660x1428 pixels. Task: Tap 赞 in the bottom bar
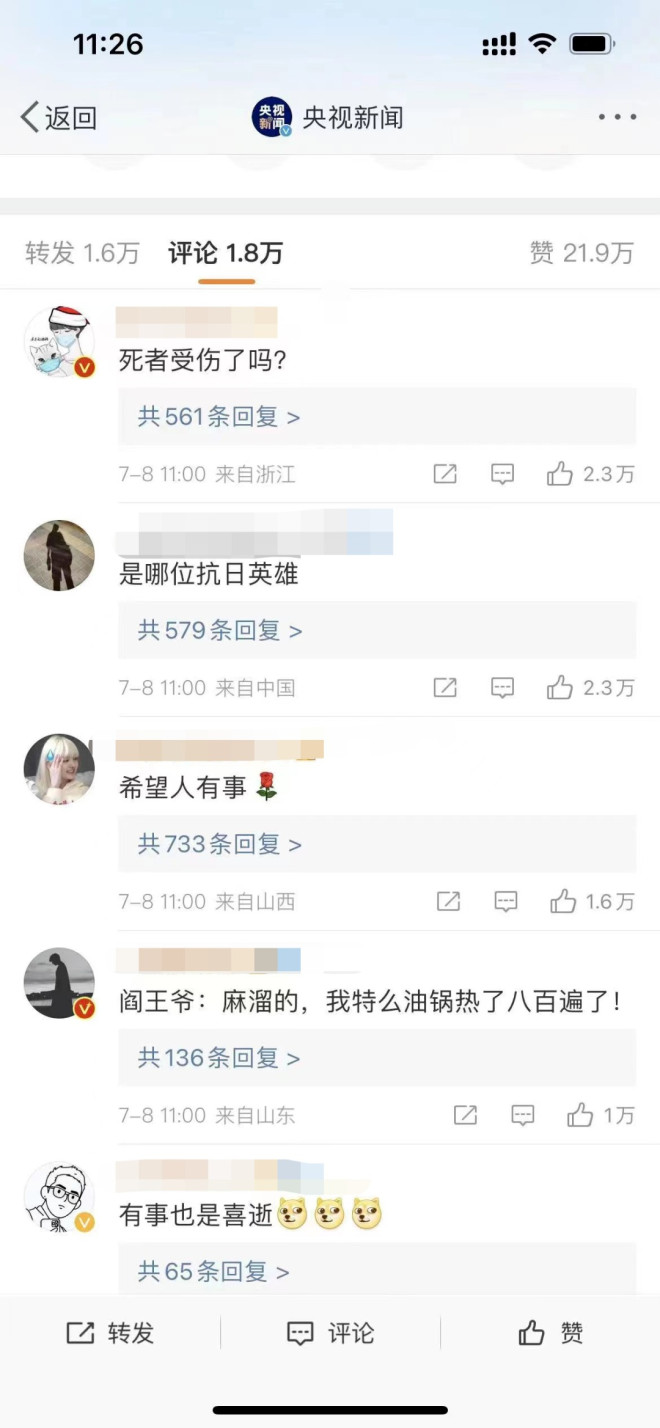550,1333
